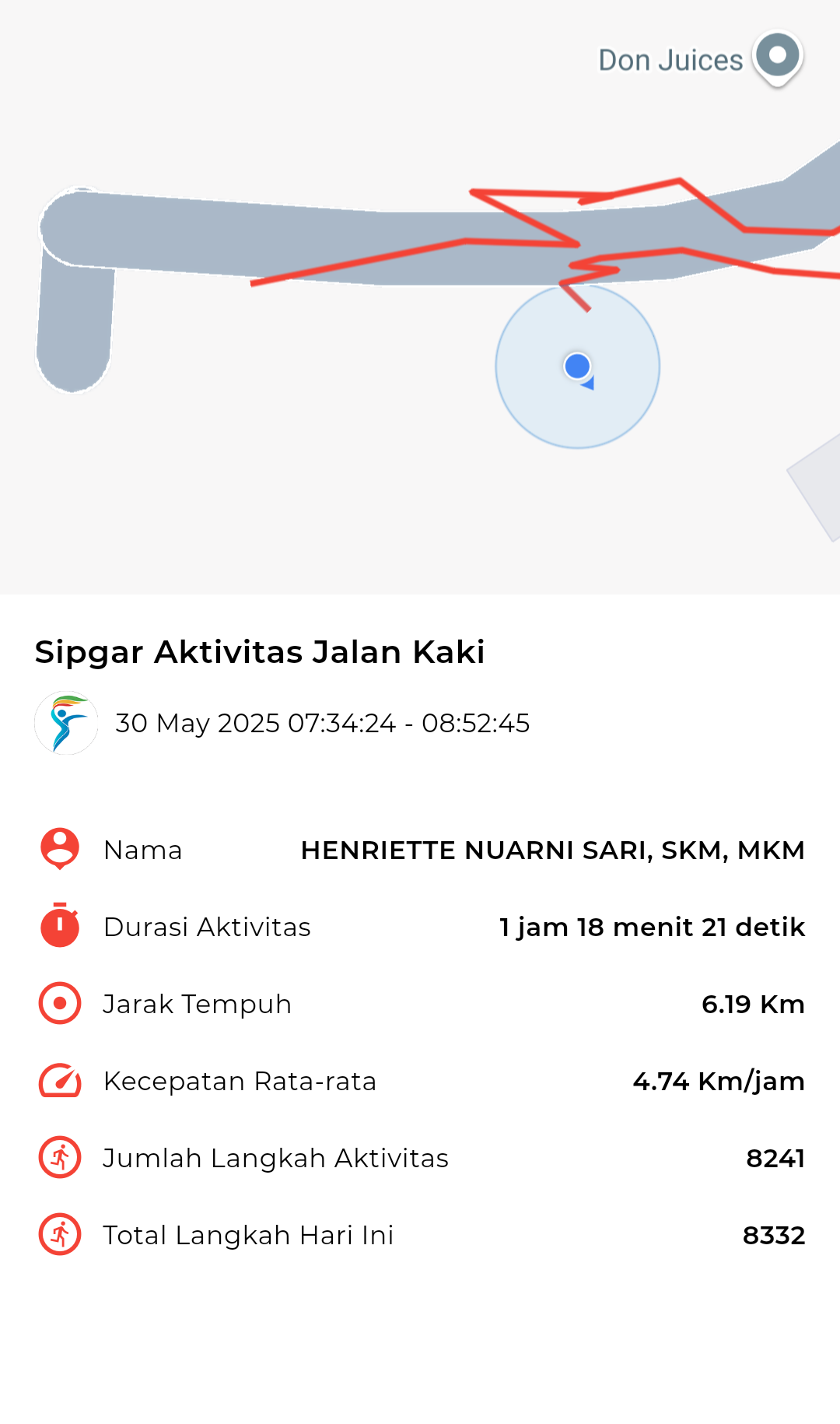The width and height of the screenshot is (840, 1424).
Task: Tap the running icon next to Total Langkah Hari Ini
Action: coord(59,1235)
